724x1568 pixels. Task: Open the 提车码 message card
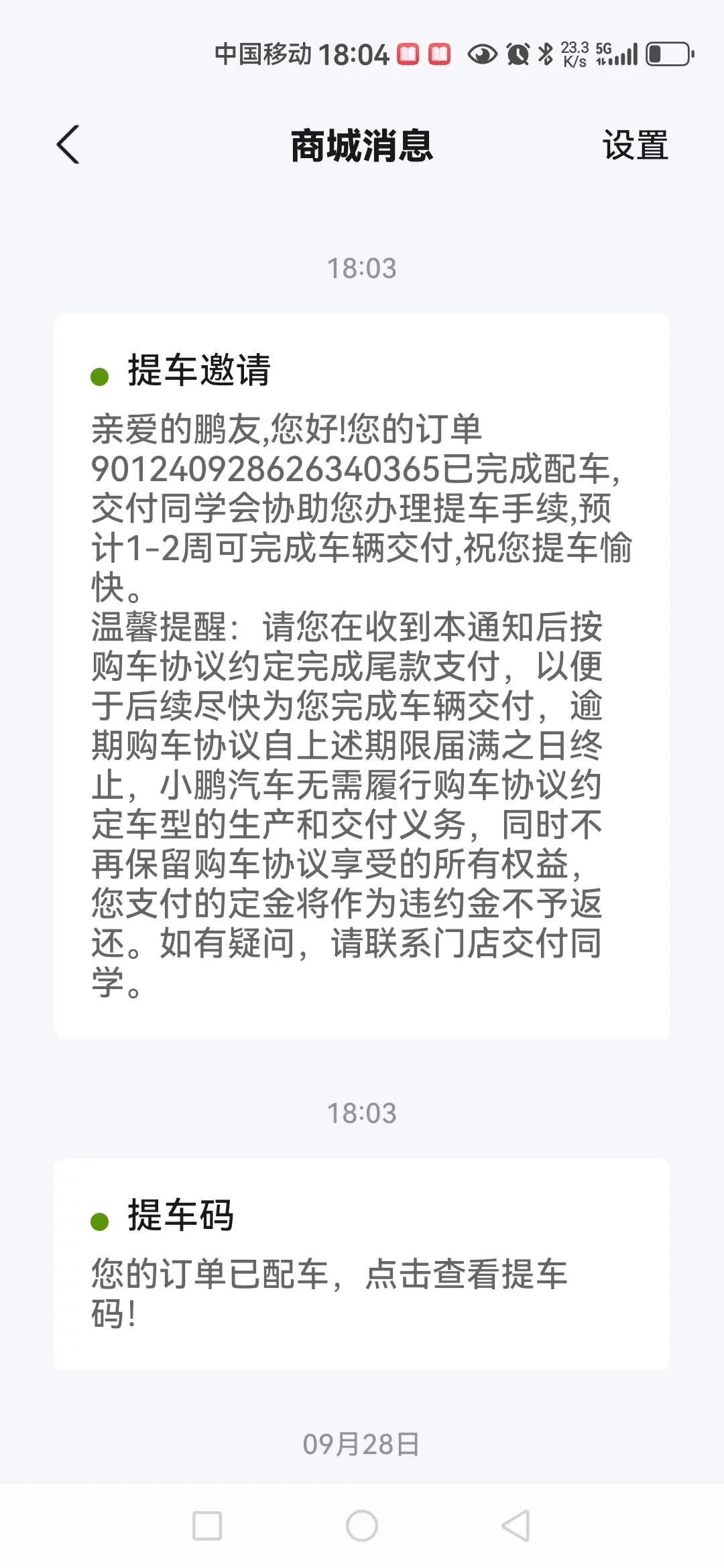point(362,1264)
